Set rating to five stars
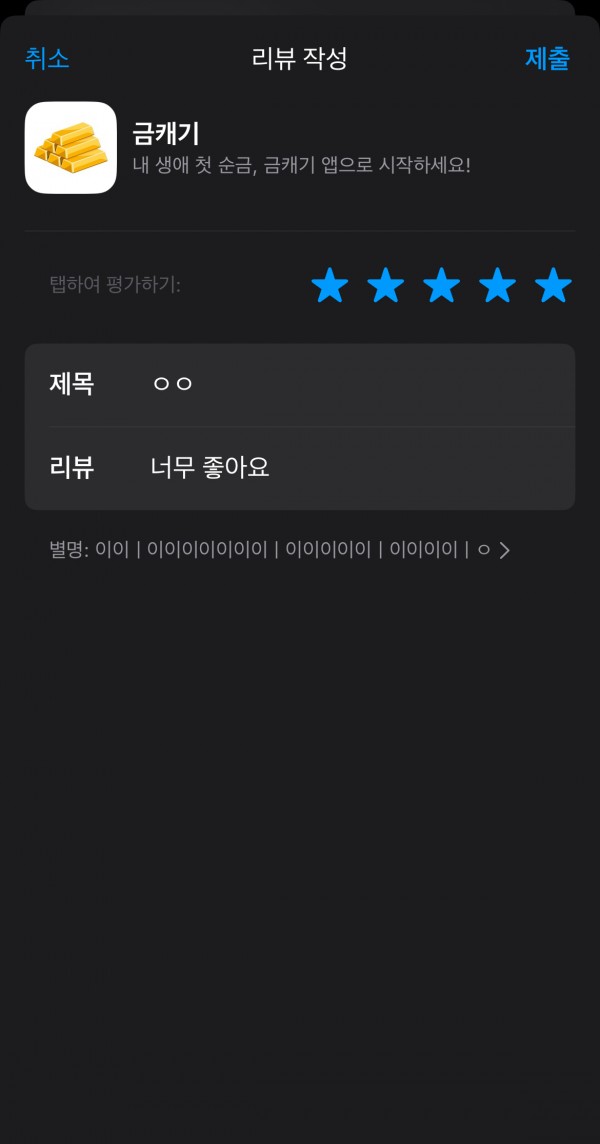This screenshot has height=1144, width=600. click(553, 285)
